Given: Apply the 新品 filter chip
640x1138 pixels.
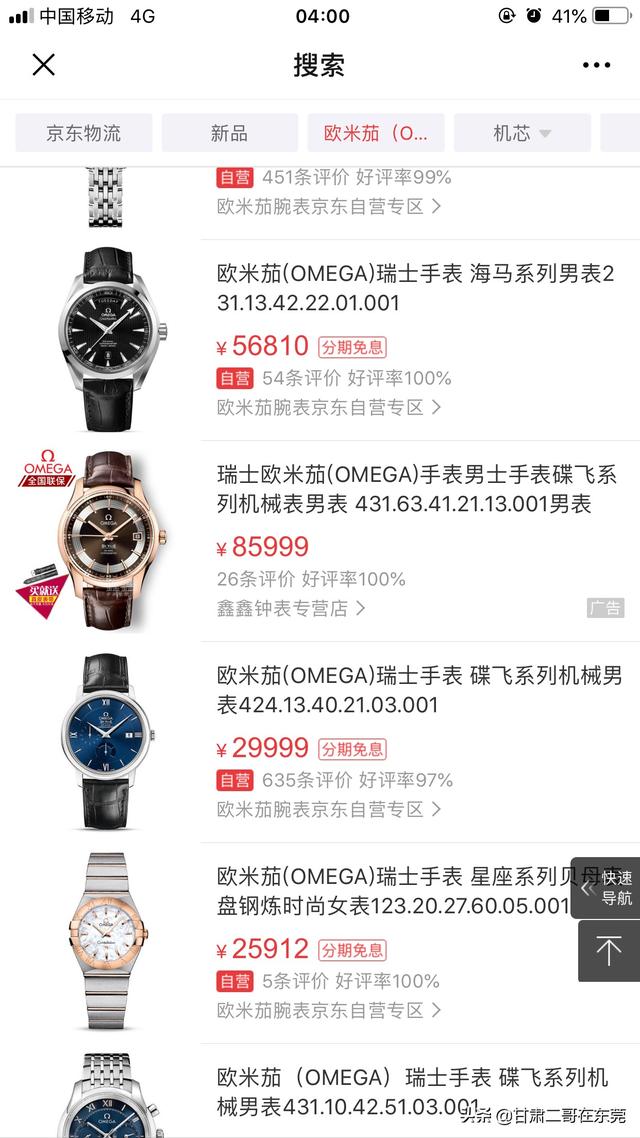Looking at the screenshot, I should 229,133.
